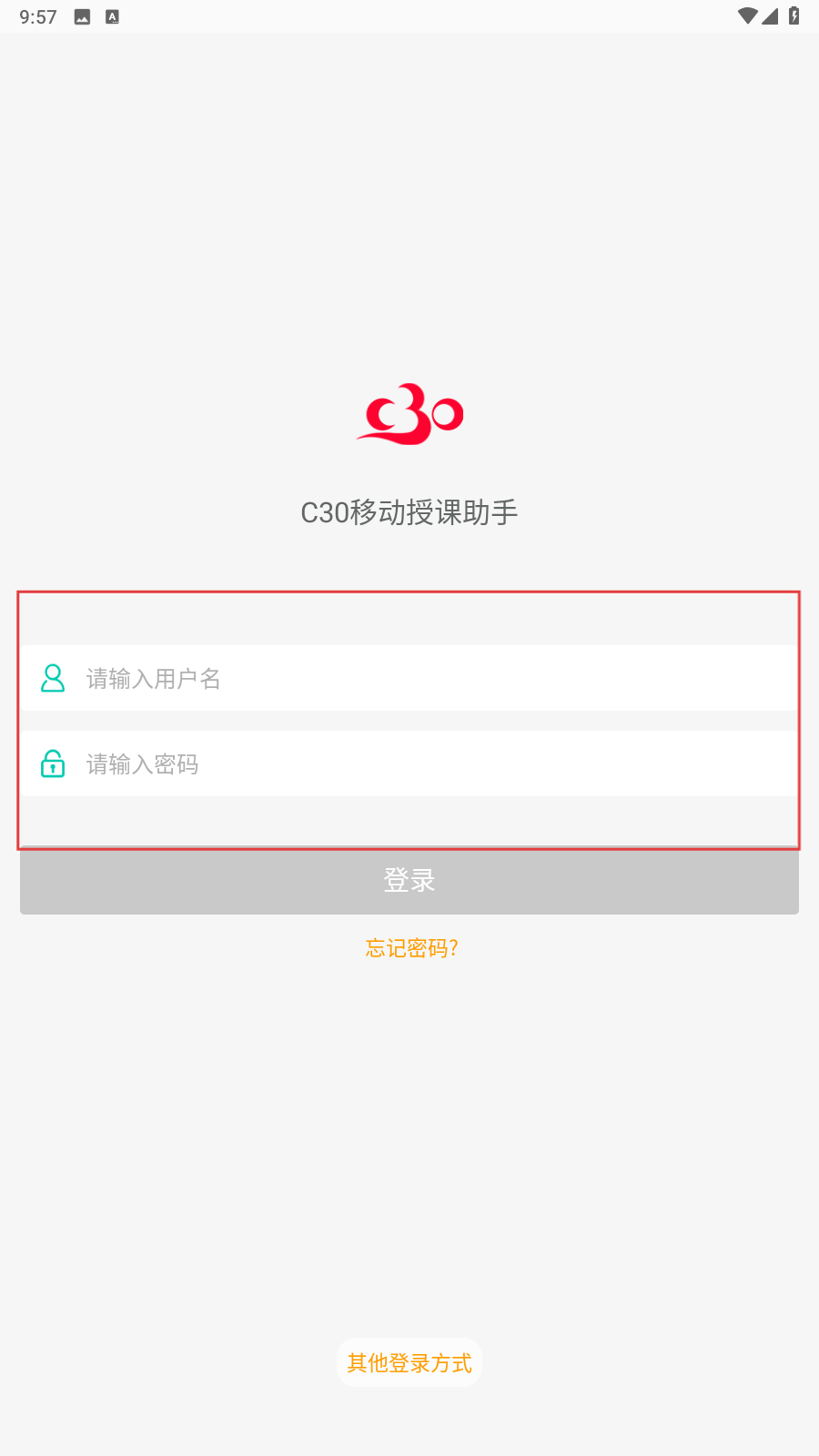Tap the 登录 login button

[x=409, y=881]
